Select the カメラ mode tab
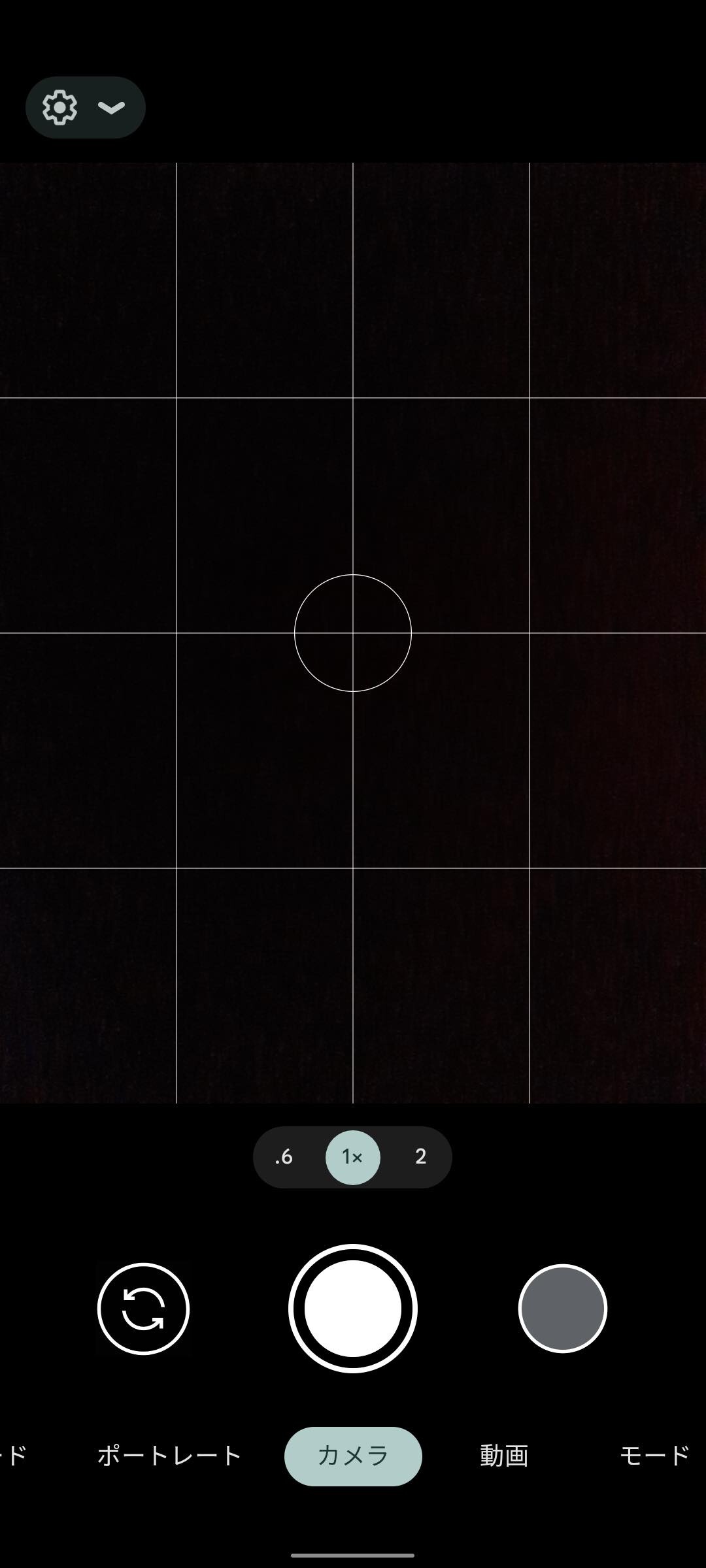Viewport: 706px width, 1568px height. pyautogui.click(x=353, y=1456)
